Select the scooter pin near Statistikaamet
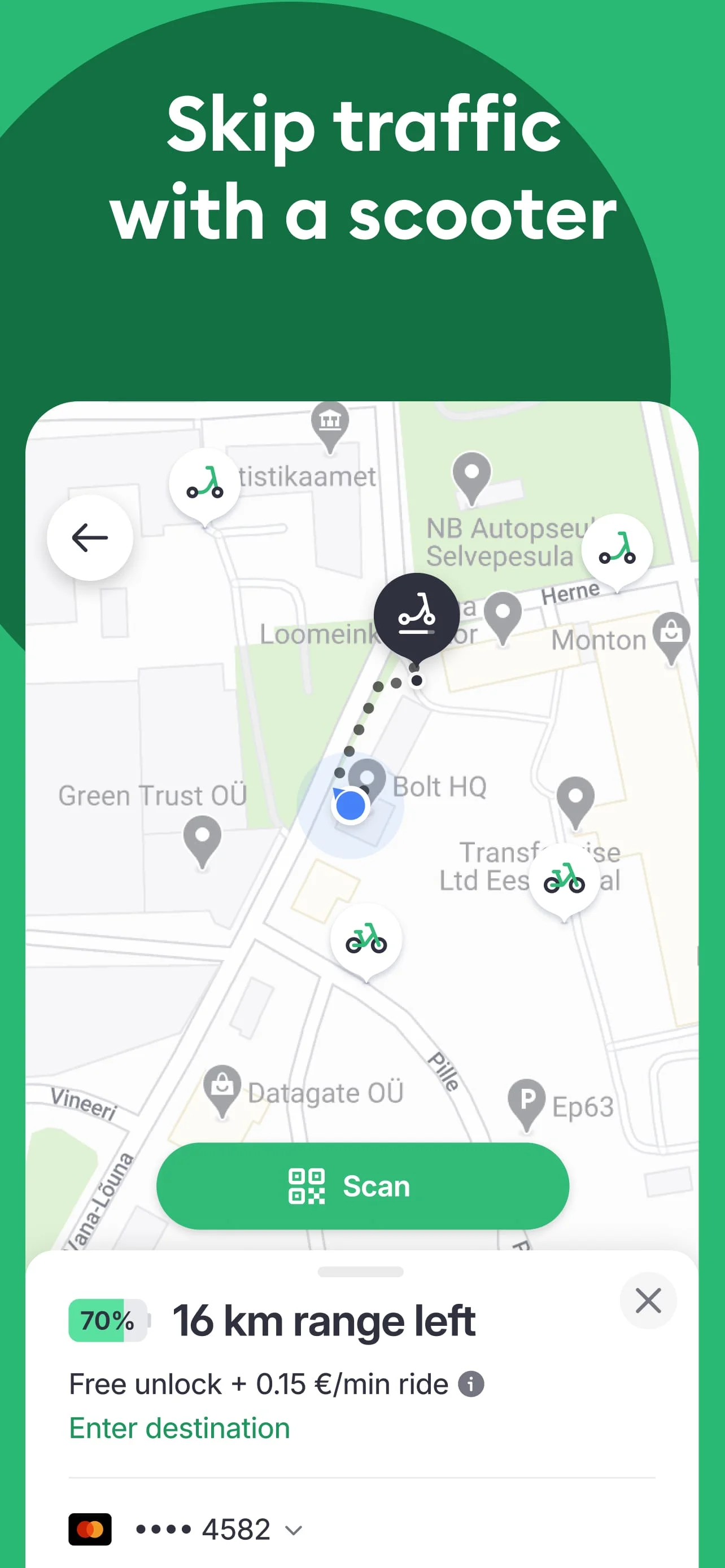 pyautogui.click(x=206, y=484)
